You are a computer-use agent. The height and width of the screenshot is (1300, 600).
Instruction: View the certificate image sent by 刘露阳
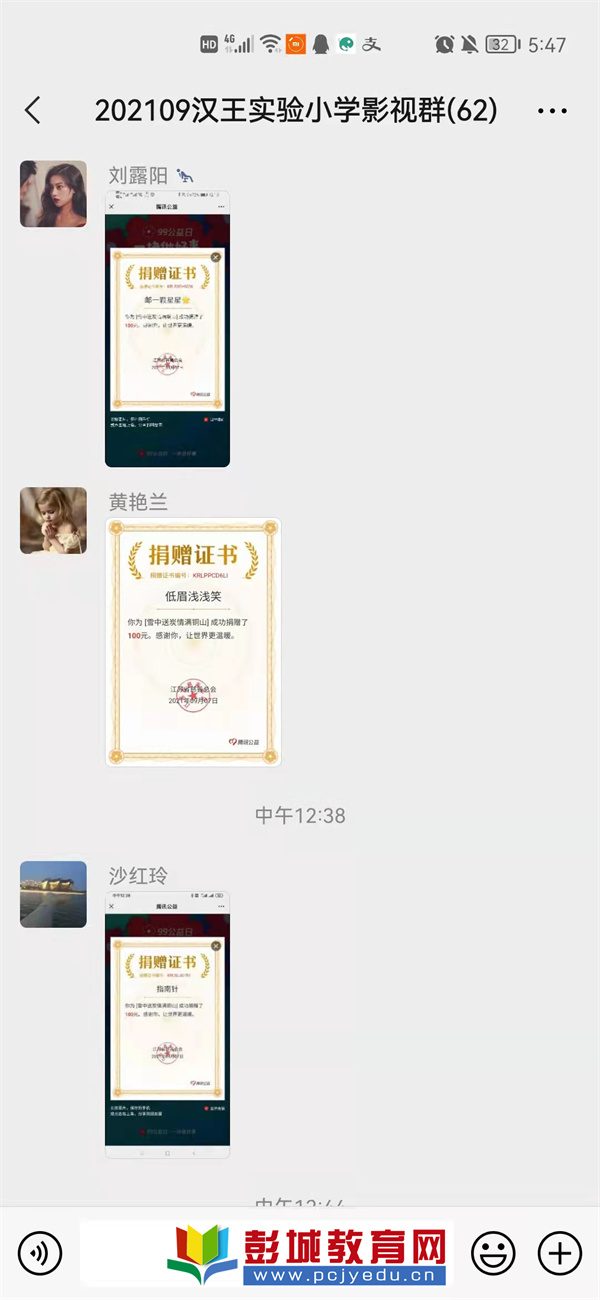pyautogui.click(x=167, y=329)
